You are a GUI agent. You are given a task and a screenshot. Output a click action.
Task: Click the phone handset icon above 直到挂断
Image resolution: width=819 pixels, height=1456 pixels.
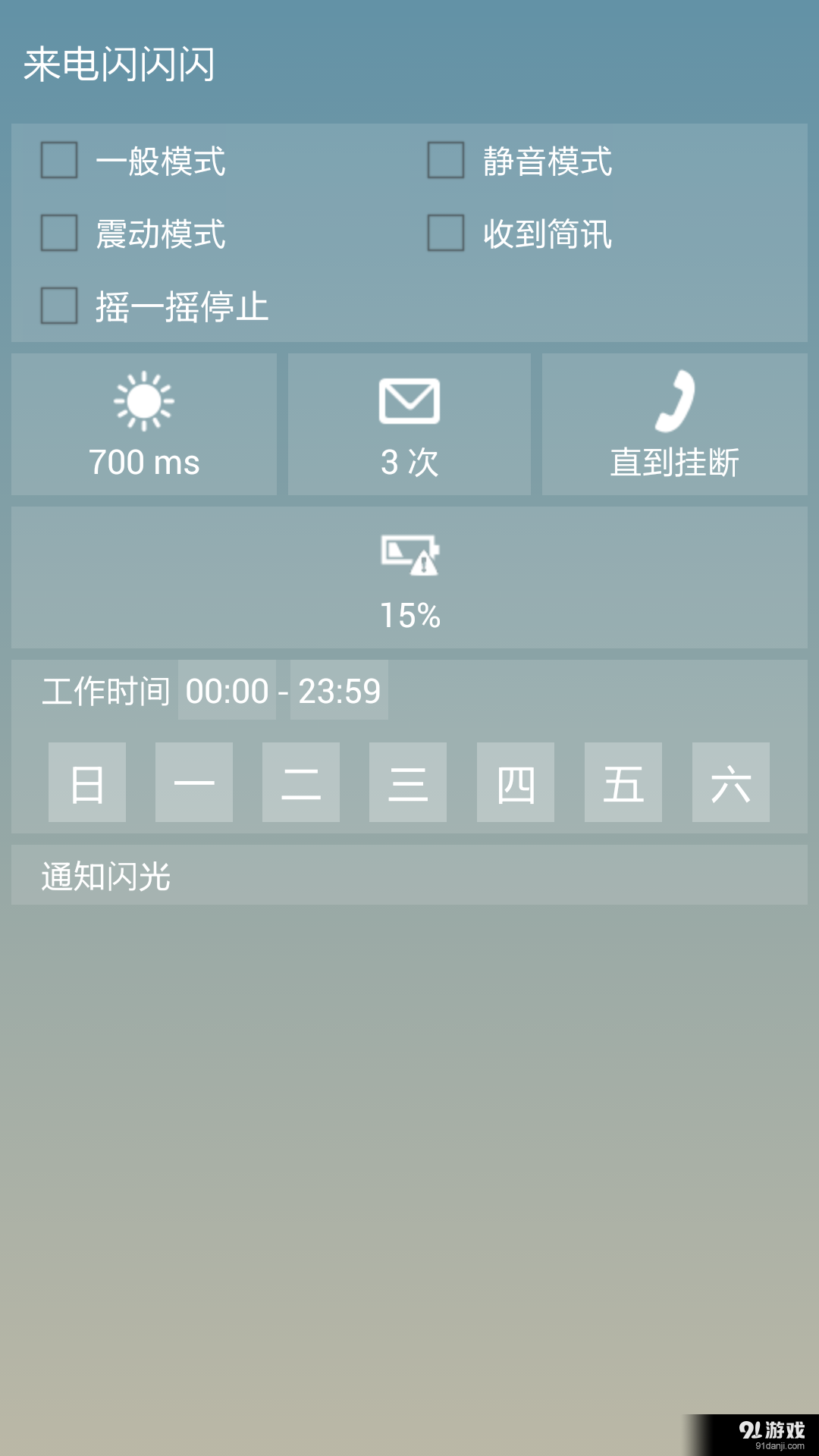coord(674,400)
